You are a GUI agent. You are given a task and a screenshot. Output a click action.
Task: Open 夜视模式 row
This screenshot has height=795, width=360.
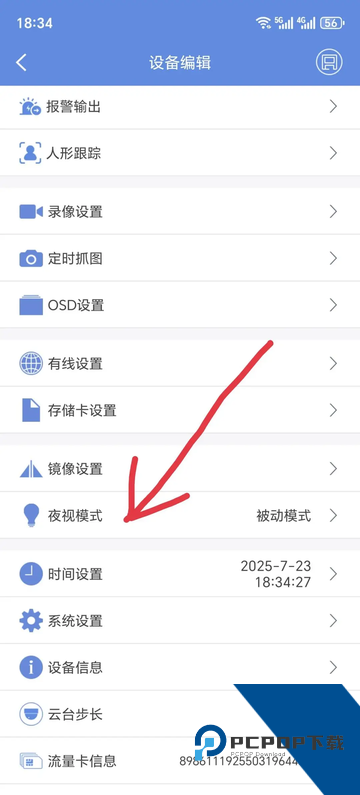[x=180, y=516]
